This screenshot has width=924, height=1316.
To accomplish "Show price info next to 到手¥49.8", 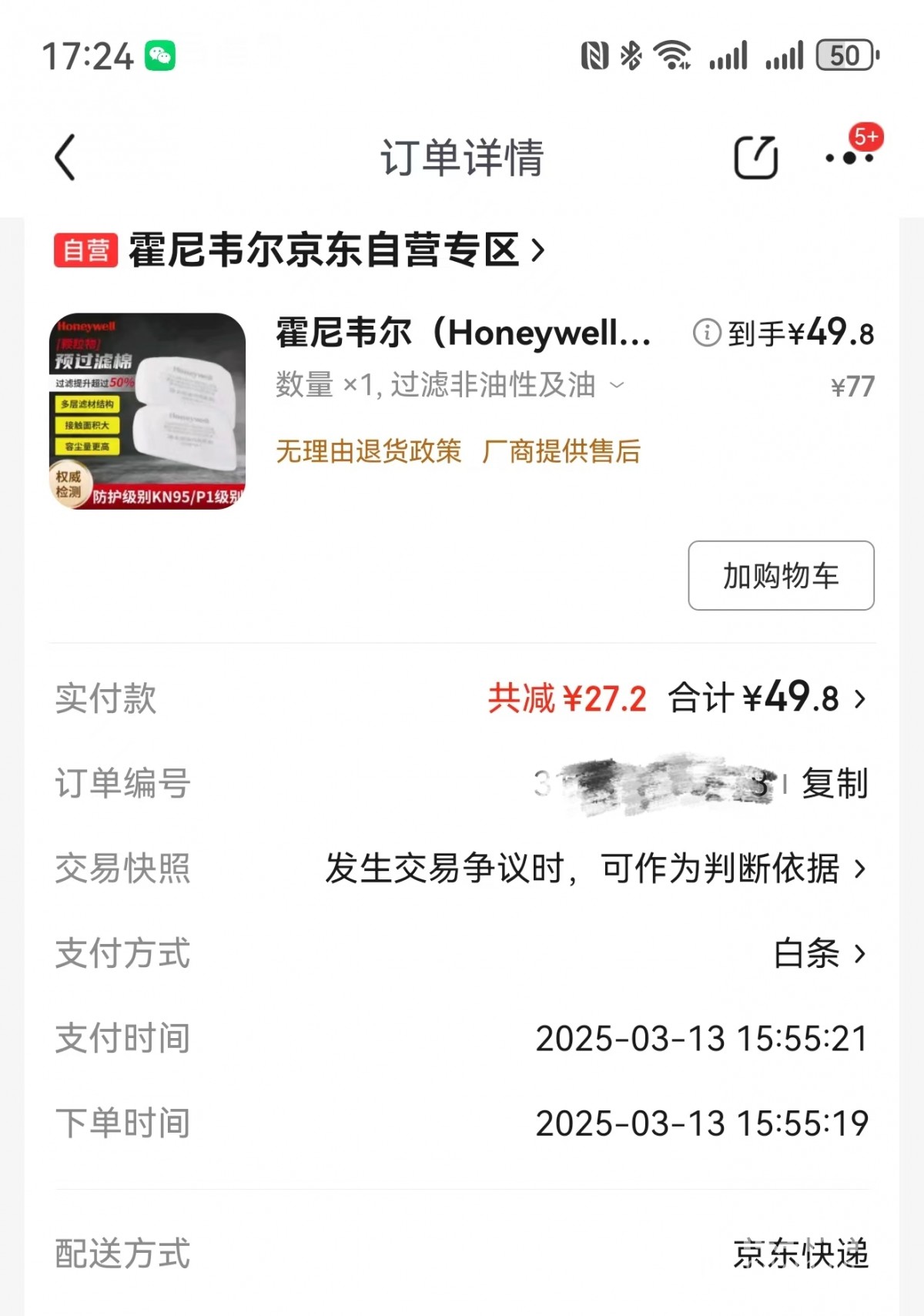I will click(706, 333).
